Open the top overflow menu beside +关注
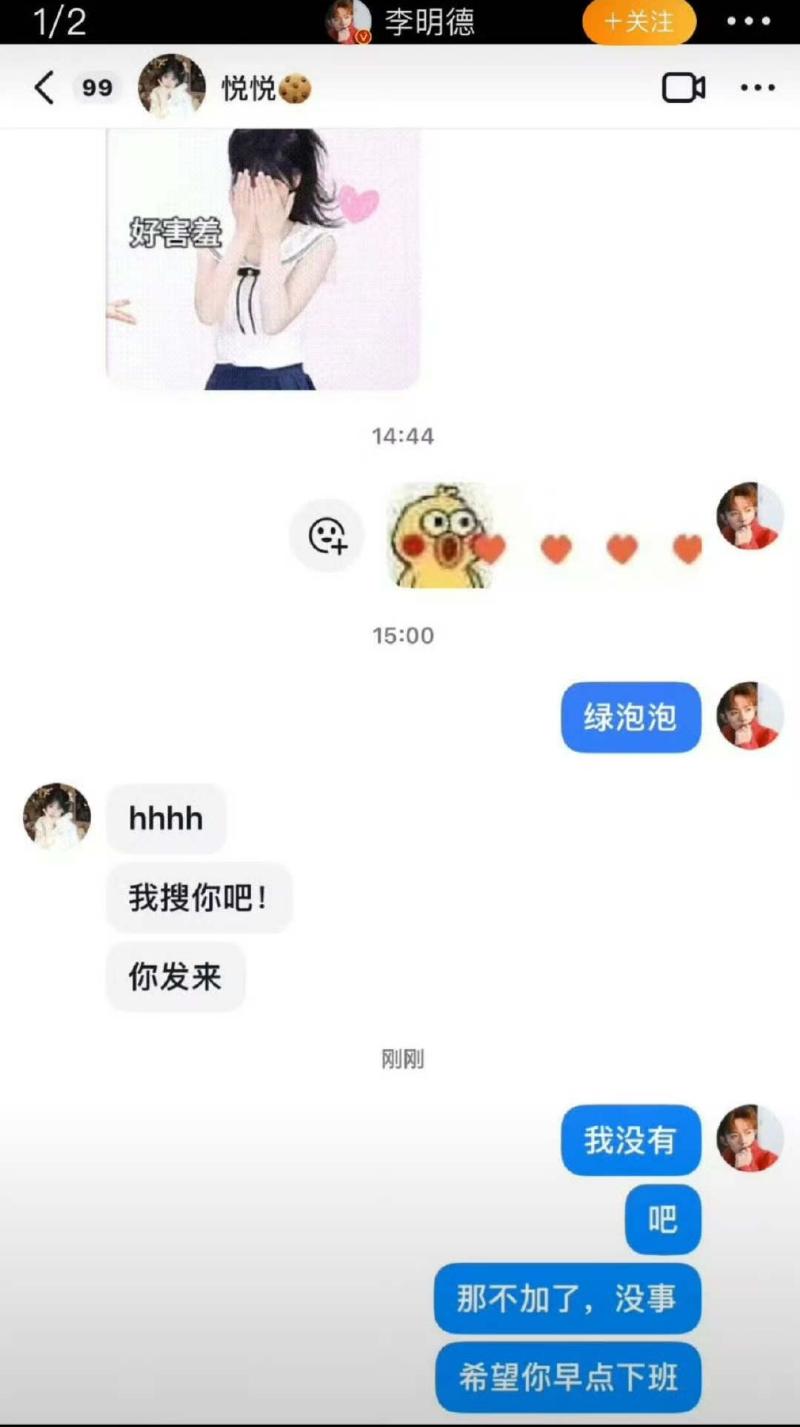 [x=748, y=21]
